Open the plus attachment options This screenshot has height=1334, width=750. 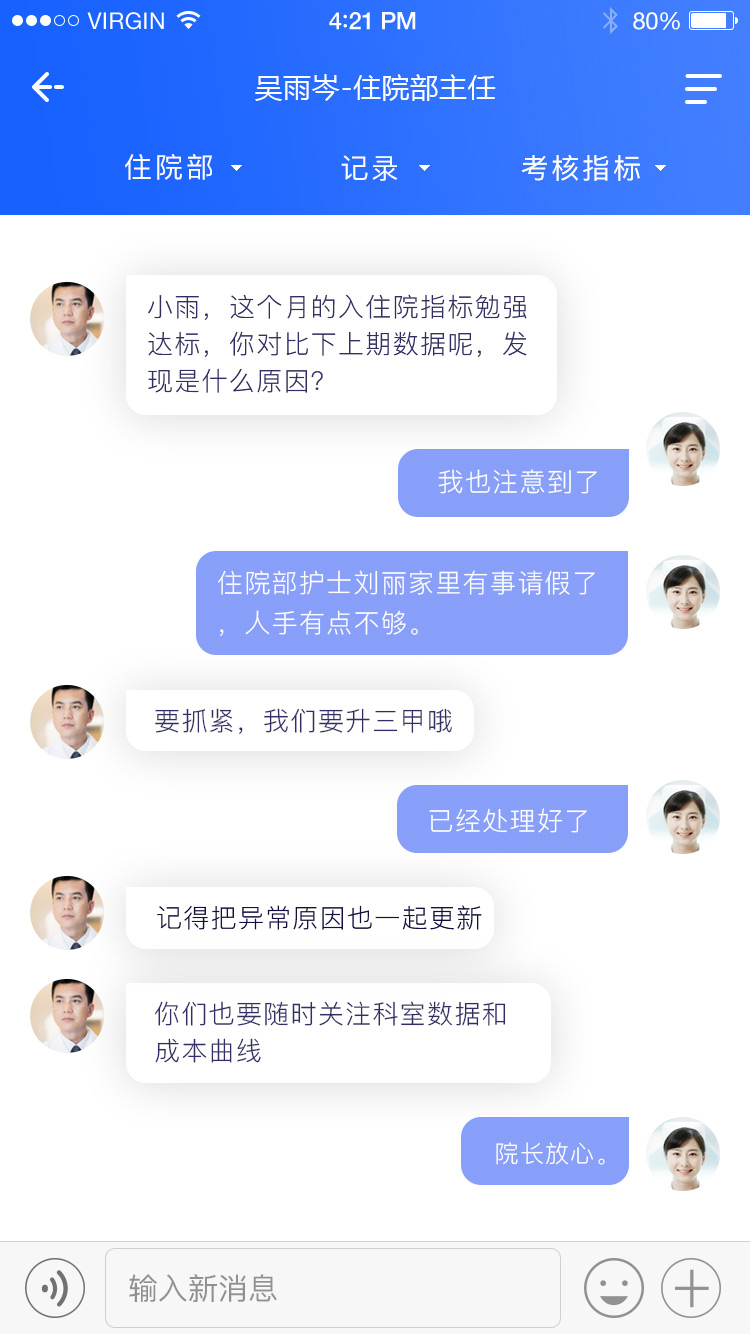pos(691,1288)
